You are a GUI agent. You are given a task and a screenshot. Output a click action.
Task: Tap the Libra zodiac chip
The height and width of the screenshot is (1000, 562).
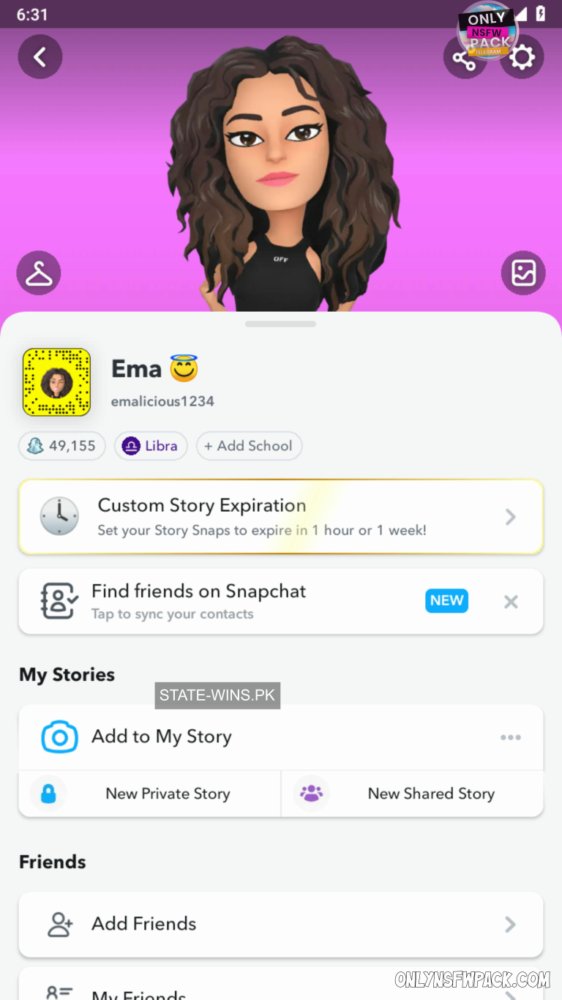tap(151, 446)
